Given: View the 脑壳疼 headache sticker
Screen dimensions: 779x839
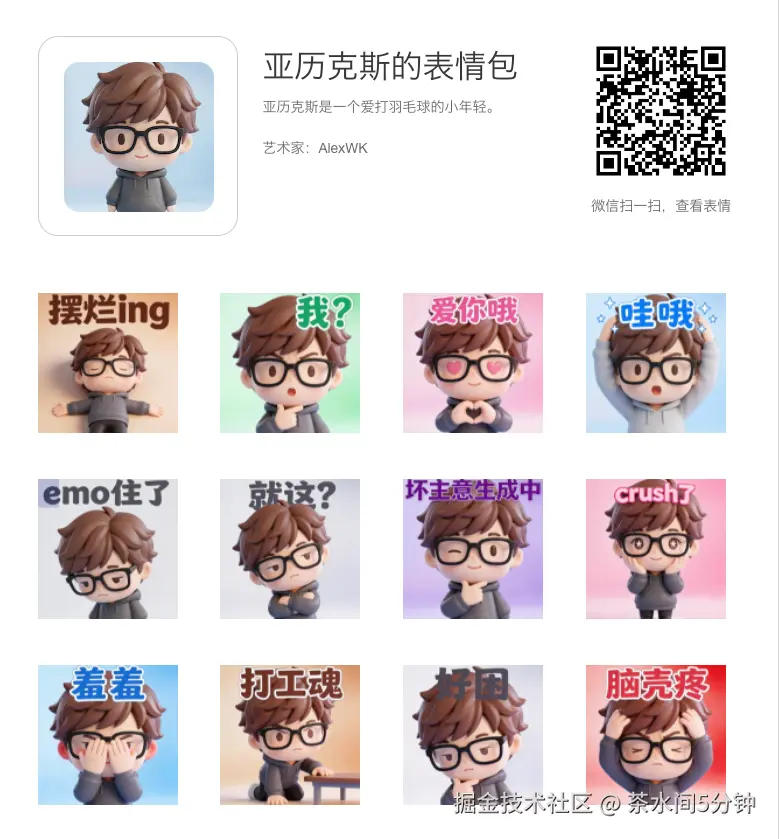Looking at the screenshot, I should point(655,734).
